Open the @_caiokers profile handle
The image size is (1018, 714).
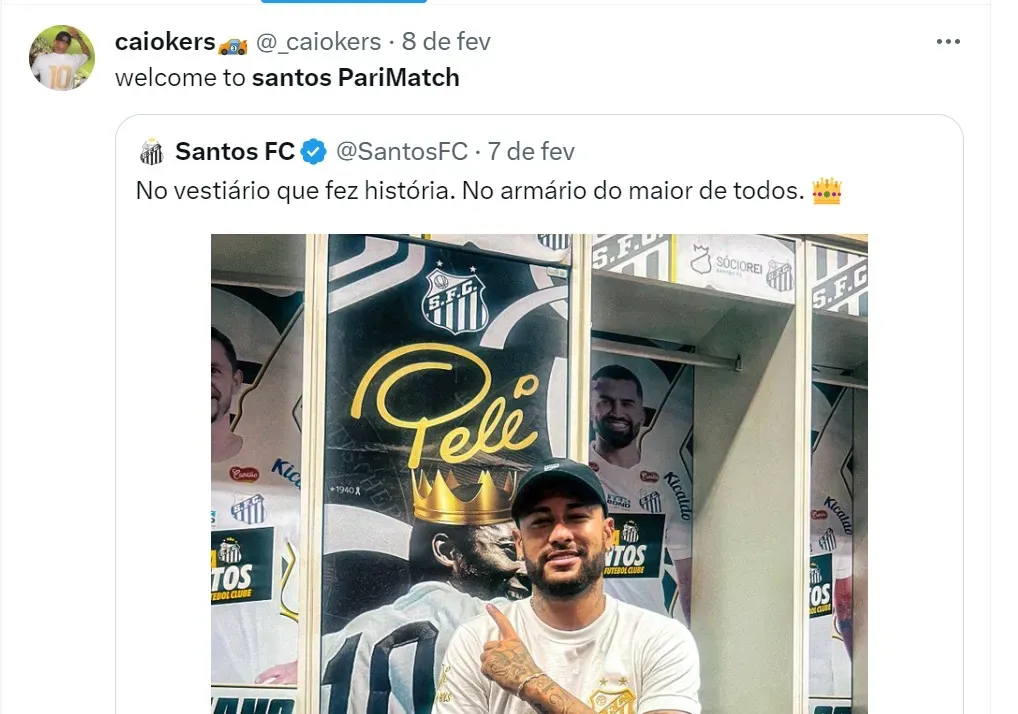pos(318,42)
